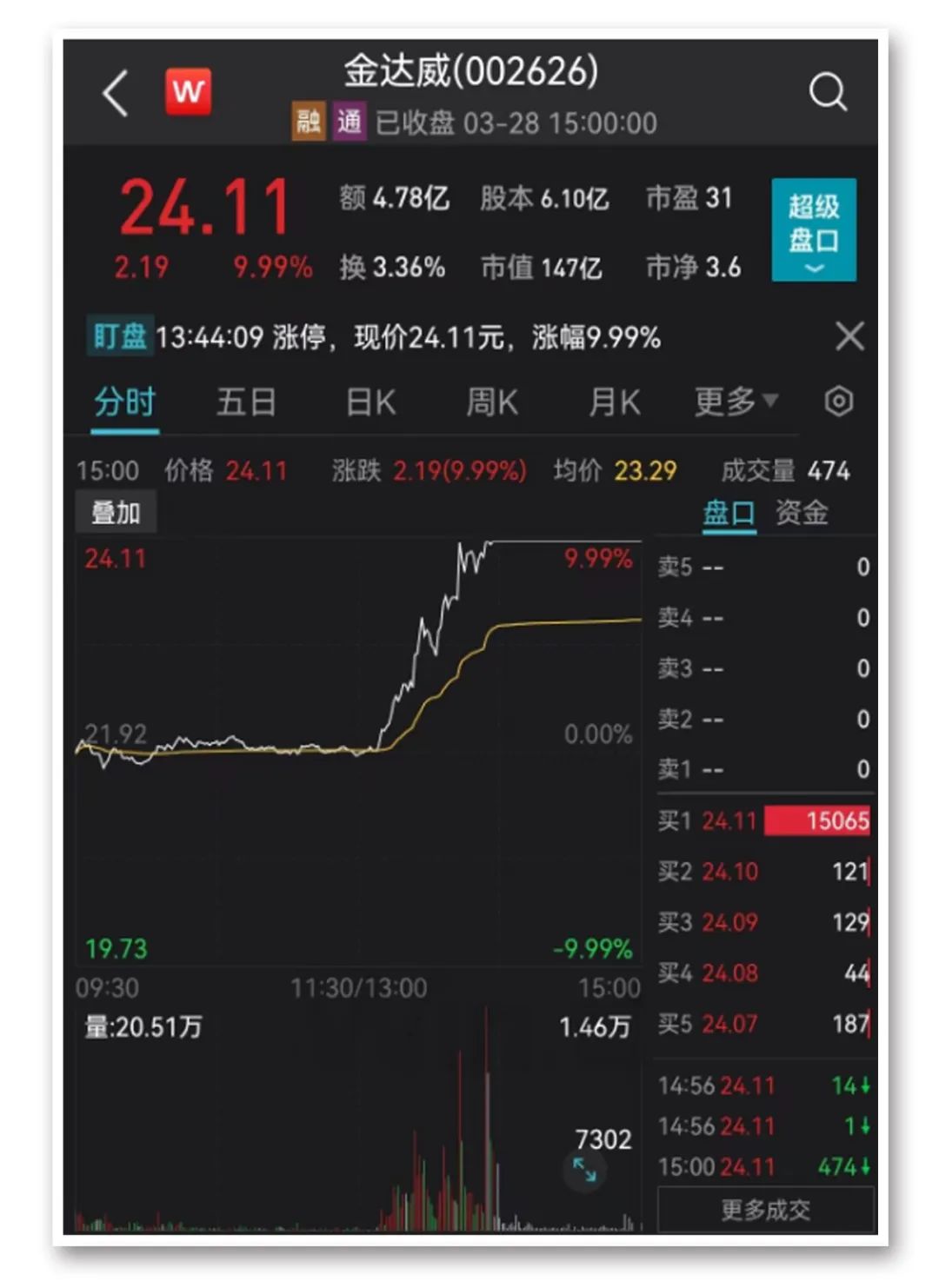Click the 盯盘 monitoring badge
Image resolution: width=939 pixels, height=1288 pixels.
point(120,336)
